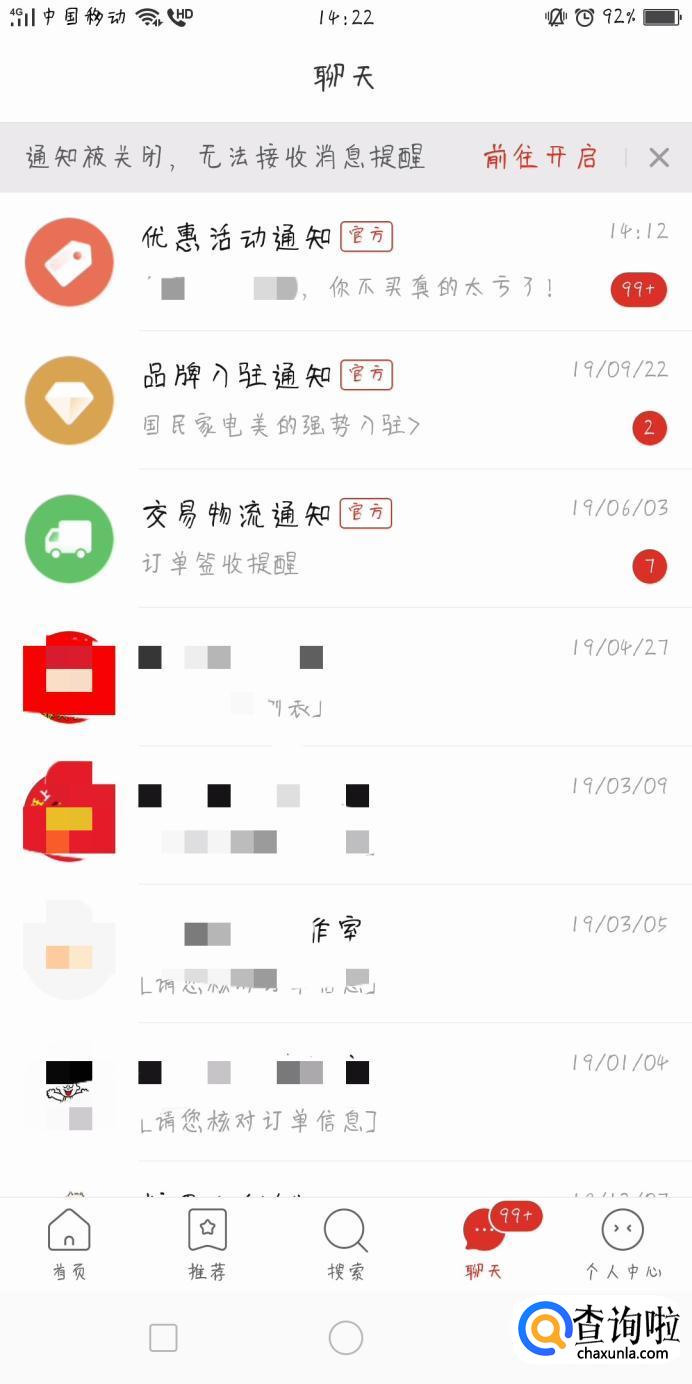Screen dimensions: 692x1384
Task: Dismiss the notification-disabled banner
Action: point(659,157)
